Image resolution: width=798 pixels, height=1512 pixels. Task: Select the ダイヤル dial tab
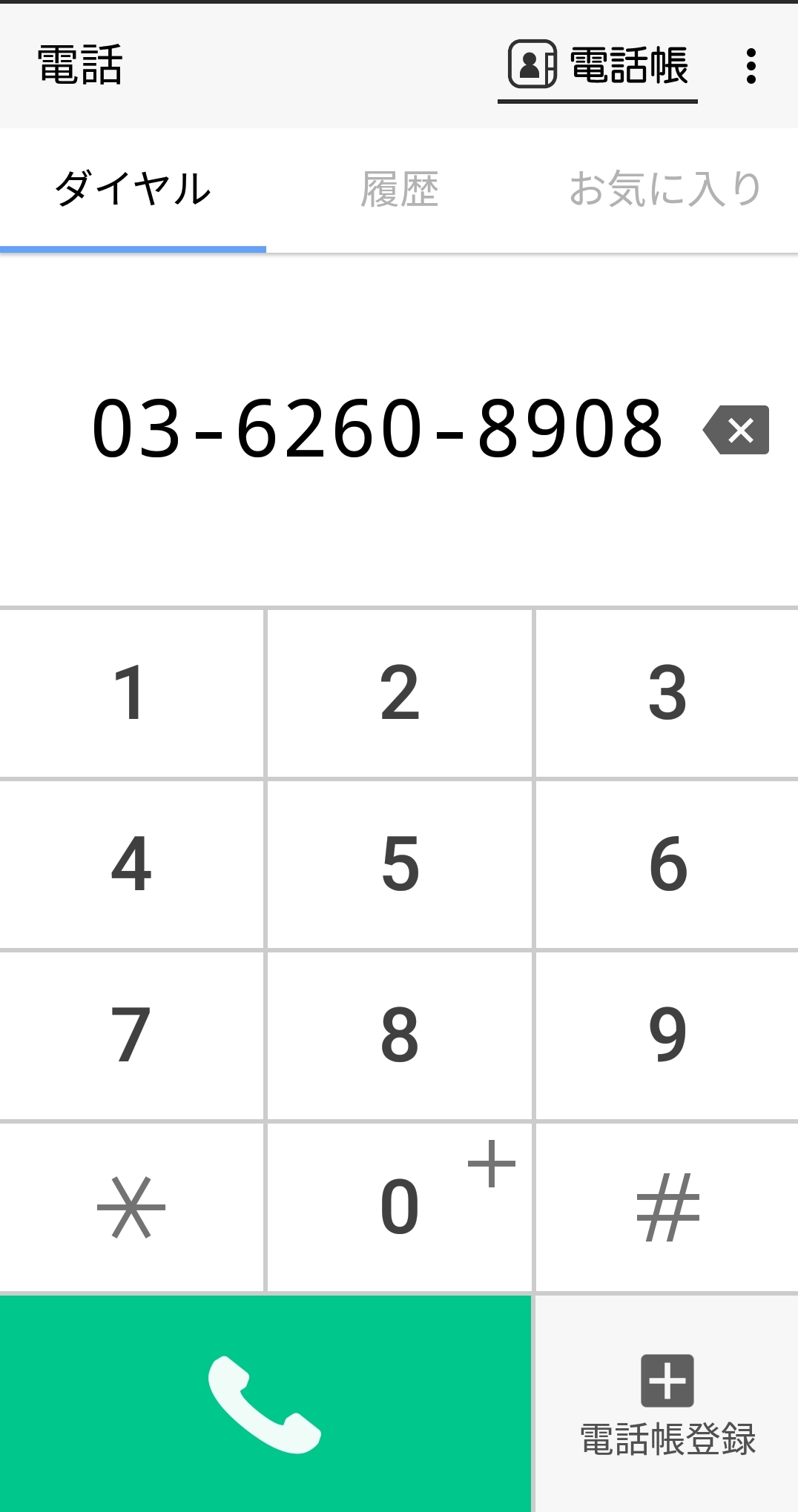133,190
